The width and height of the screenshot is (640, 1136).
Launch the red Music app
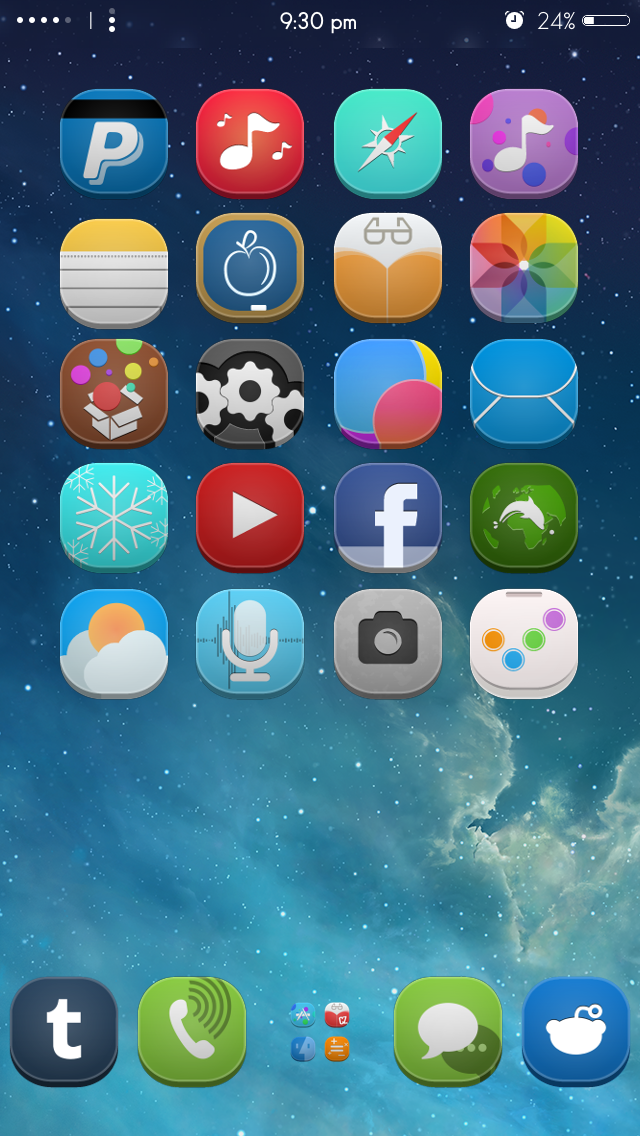coord(250,143)
